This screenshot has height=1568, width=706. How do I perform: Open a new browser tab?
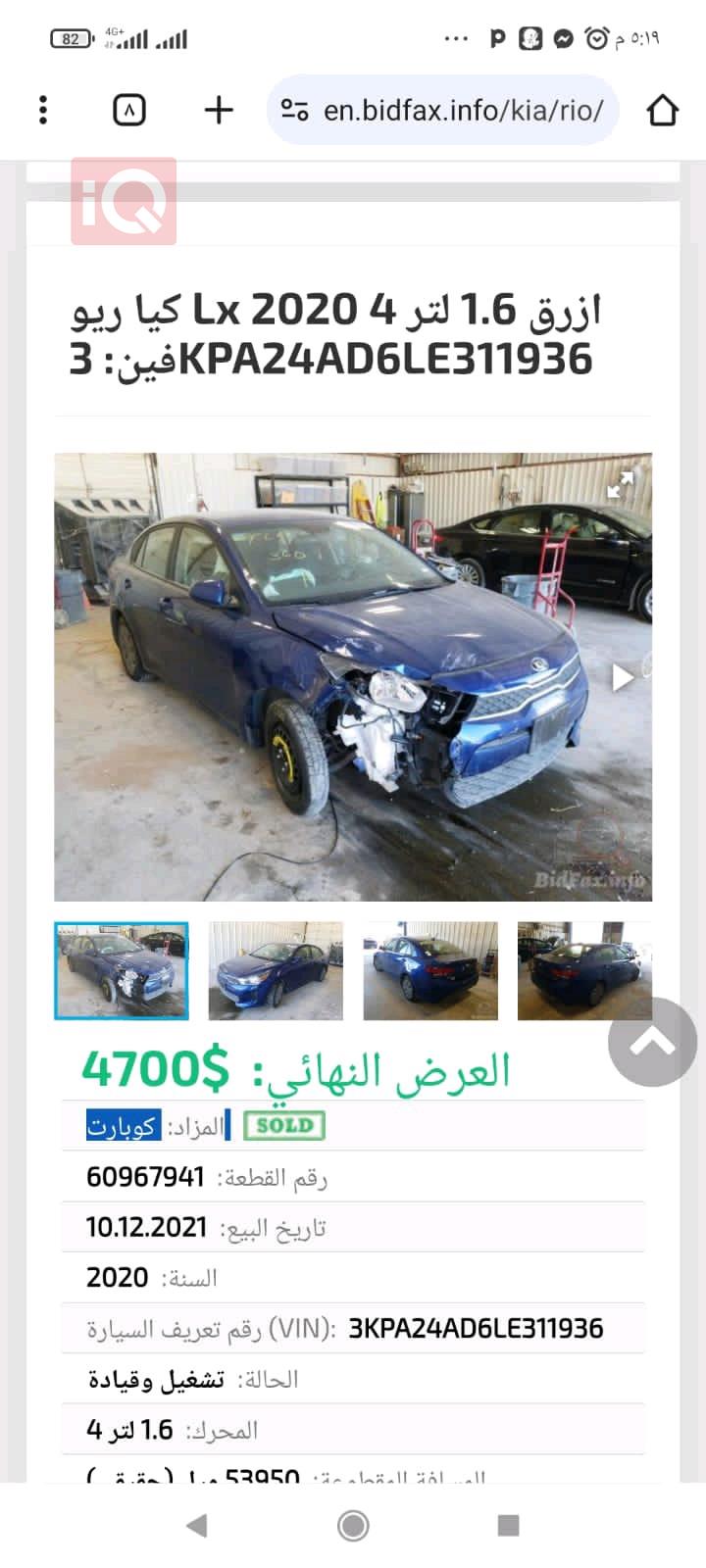(x=218, y=110)
